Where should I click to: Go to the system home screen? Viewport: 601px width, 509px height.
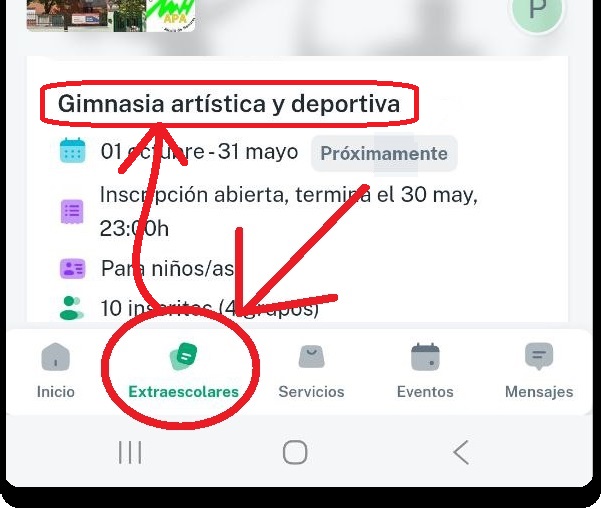coord(295,453)
